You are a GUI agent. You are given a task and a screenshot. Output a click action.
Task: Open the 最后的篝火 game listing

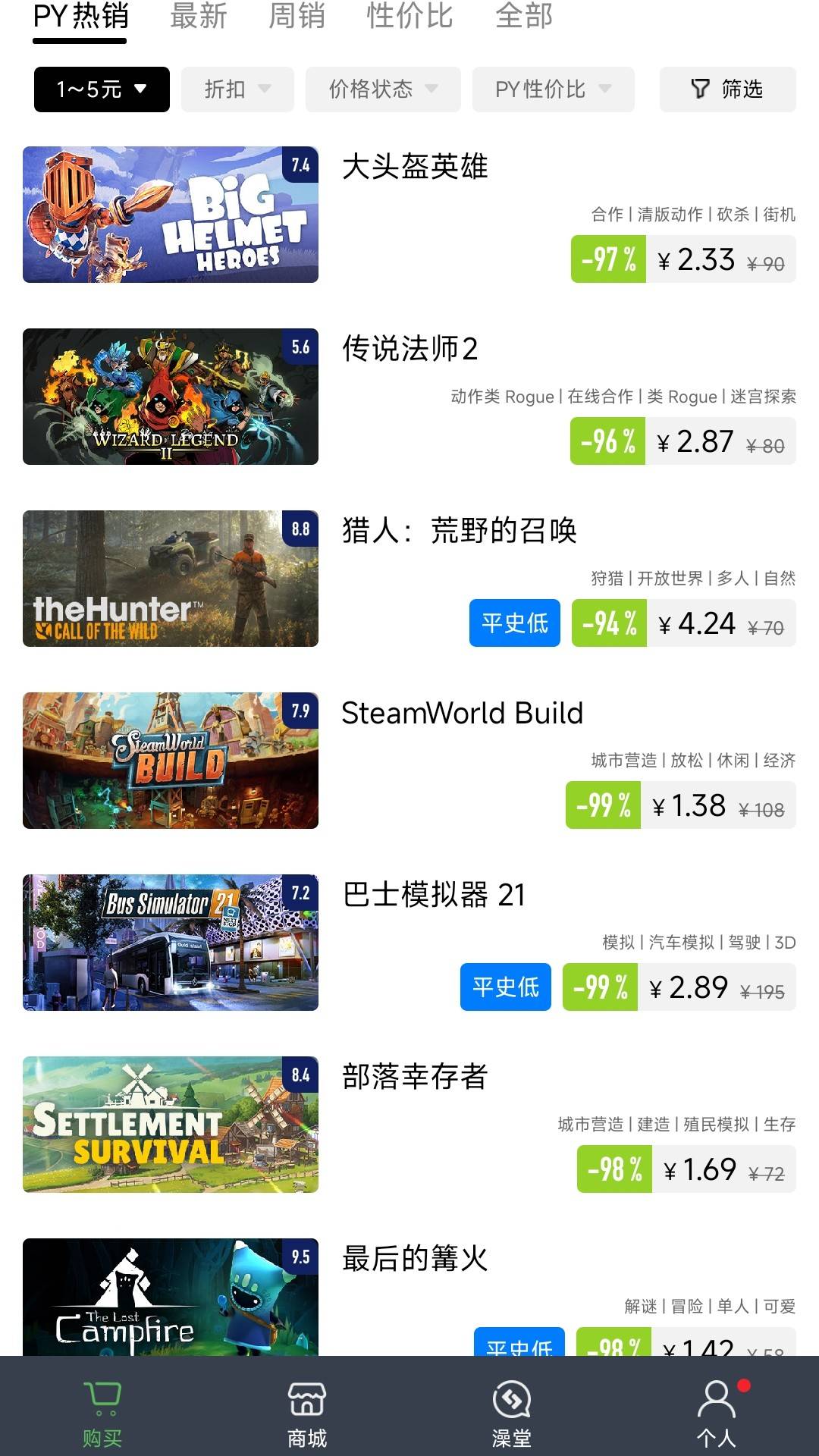coord(414,1260)
